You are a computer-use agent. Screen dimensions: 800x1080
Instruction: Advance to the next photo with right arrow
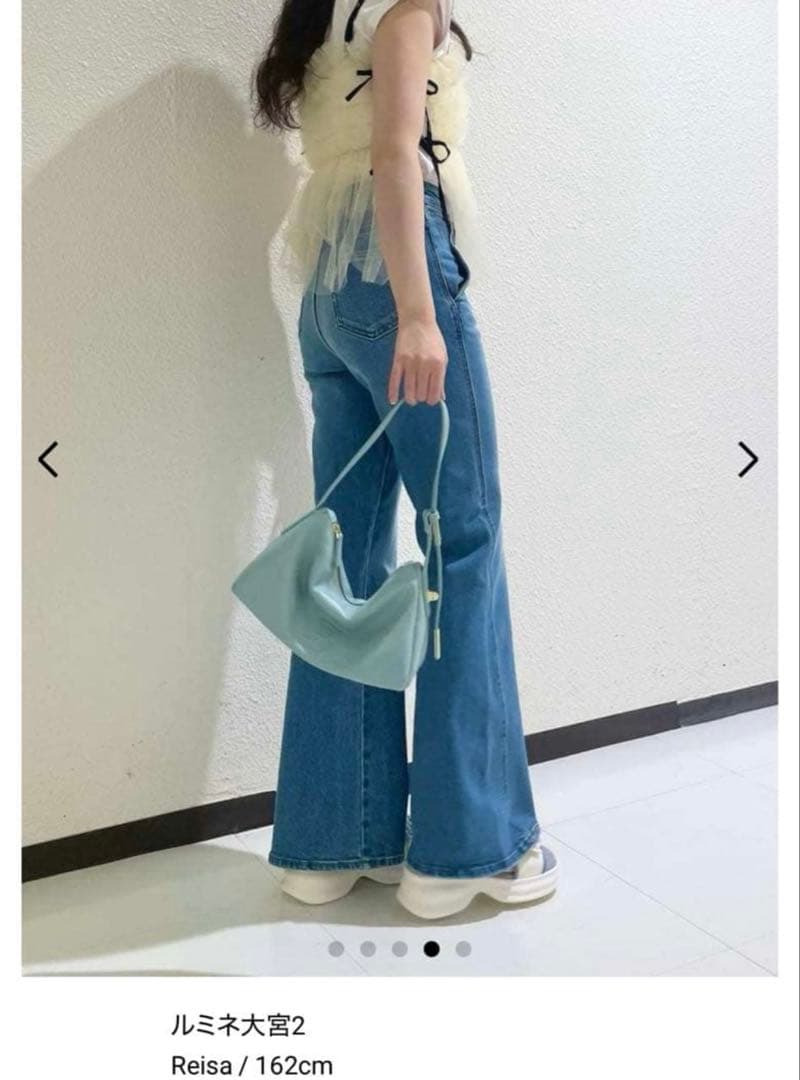[748, 459]
